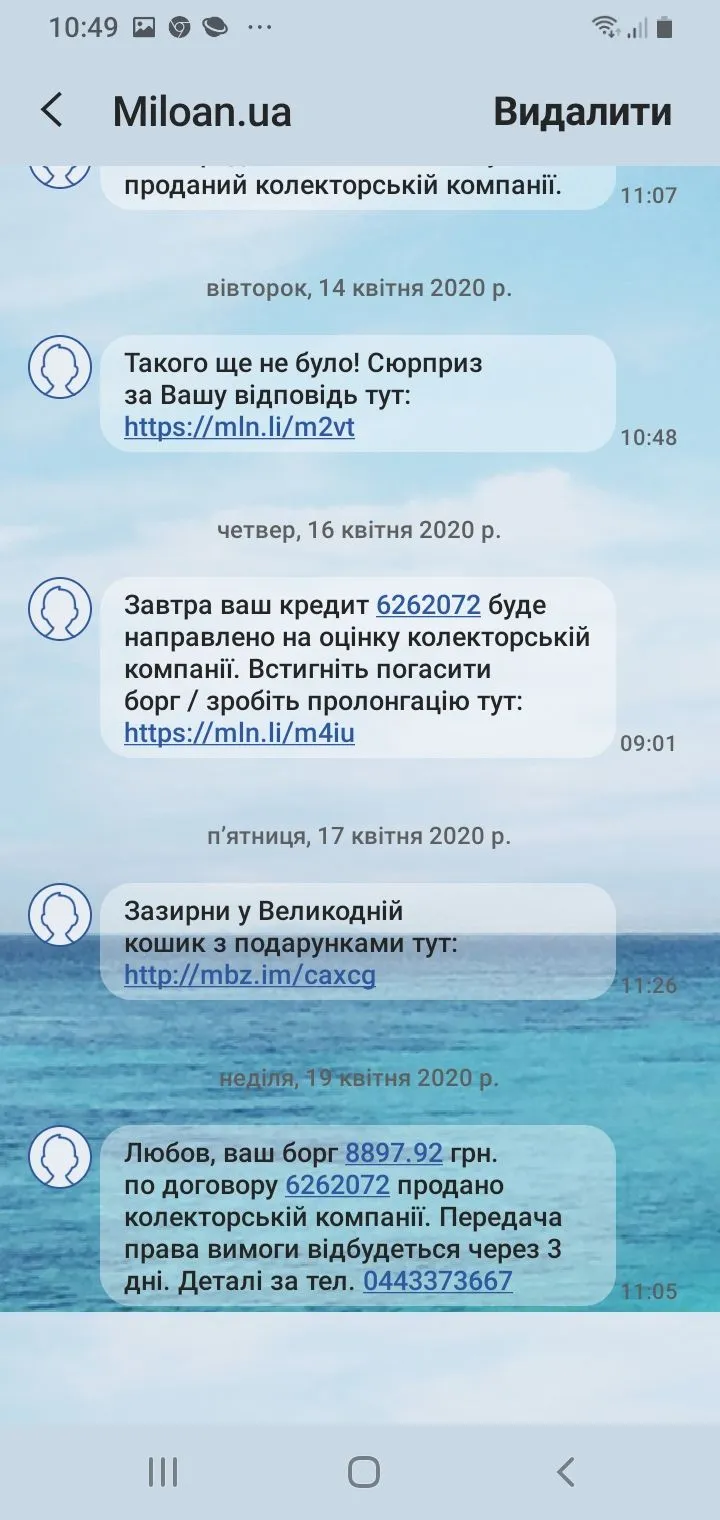Go to the system home screen
The width and height of the screenshot is (720, 1520).
(363, 1471)
